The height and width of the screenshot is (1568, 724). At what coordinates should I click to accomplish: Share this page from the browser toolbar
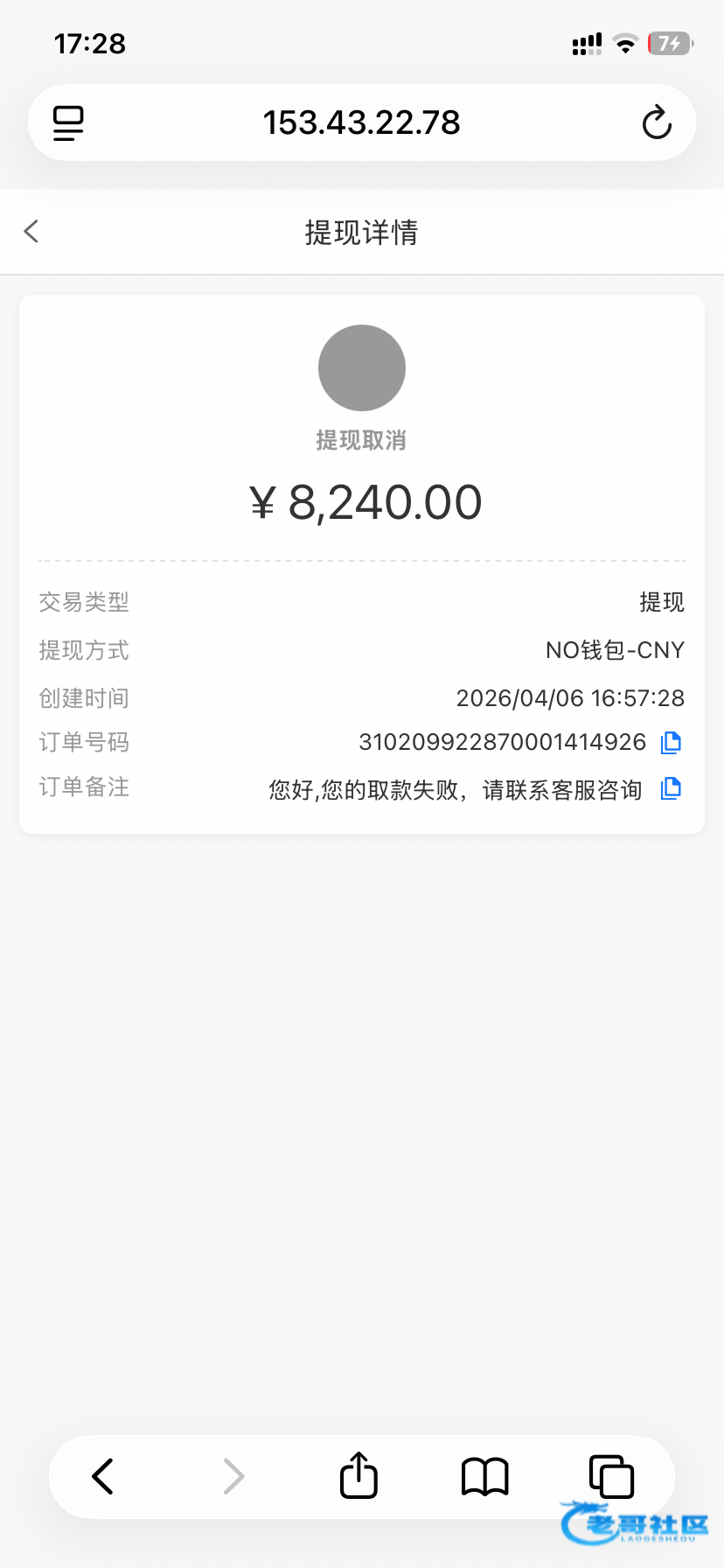click(359, 1476)
